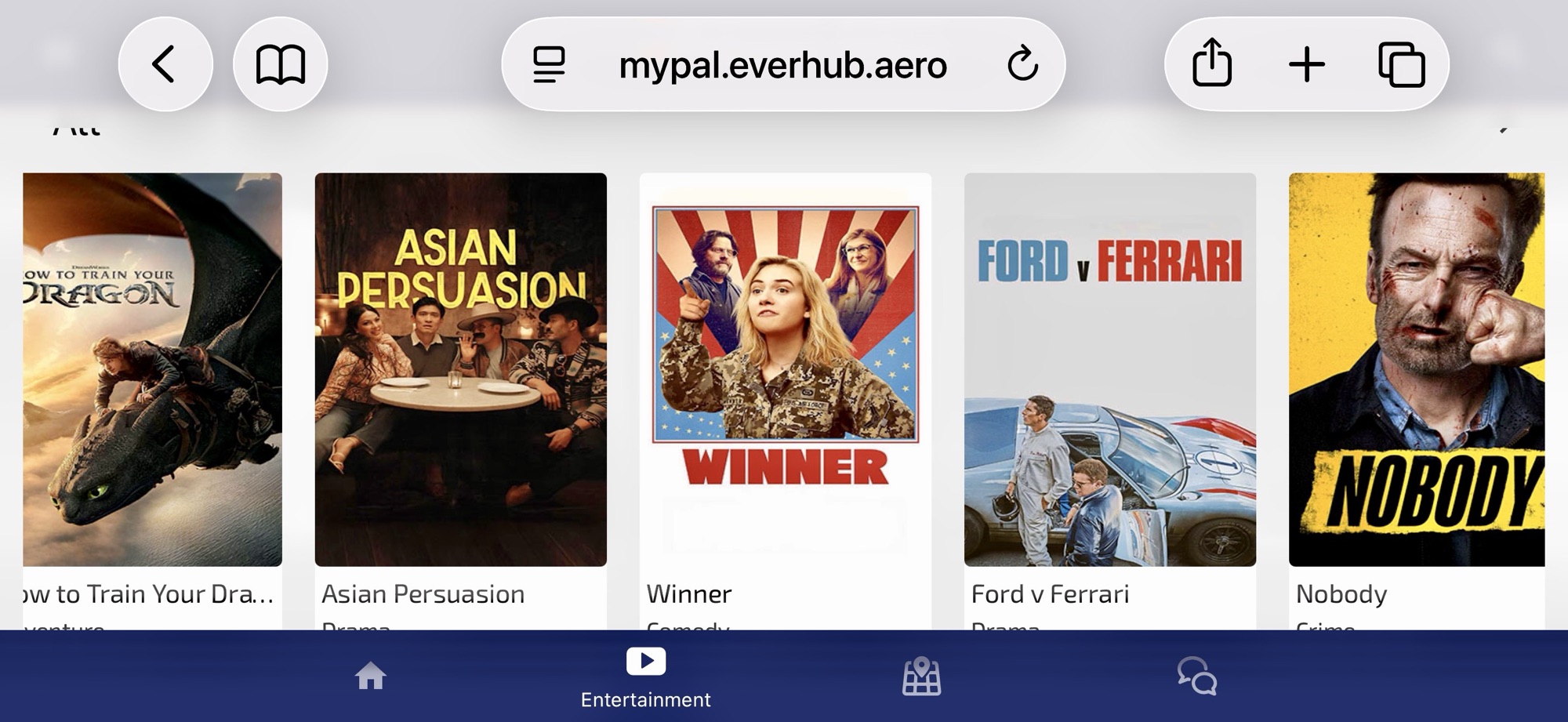Reload the current page
The width and height of the screenshot is (1568, 722).
pos(1022,64)
